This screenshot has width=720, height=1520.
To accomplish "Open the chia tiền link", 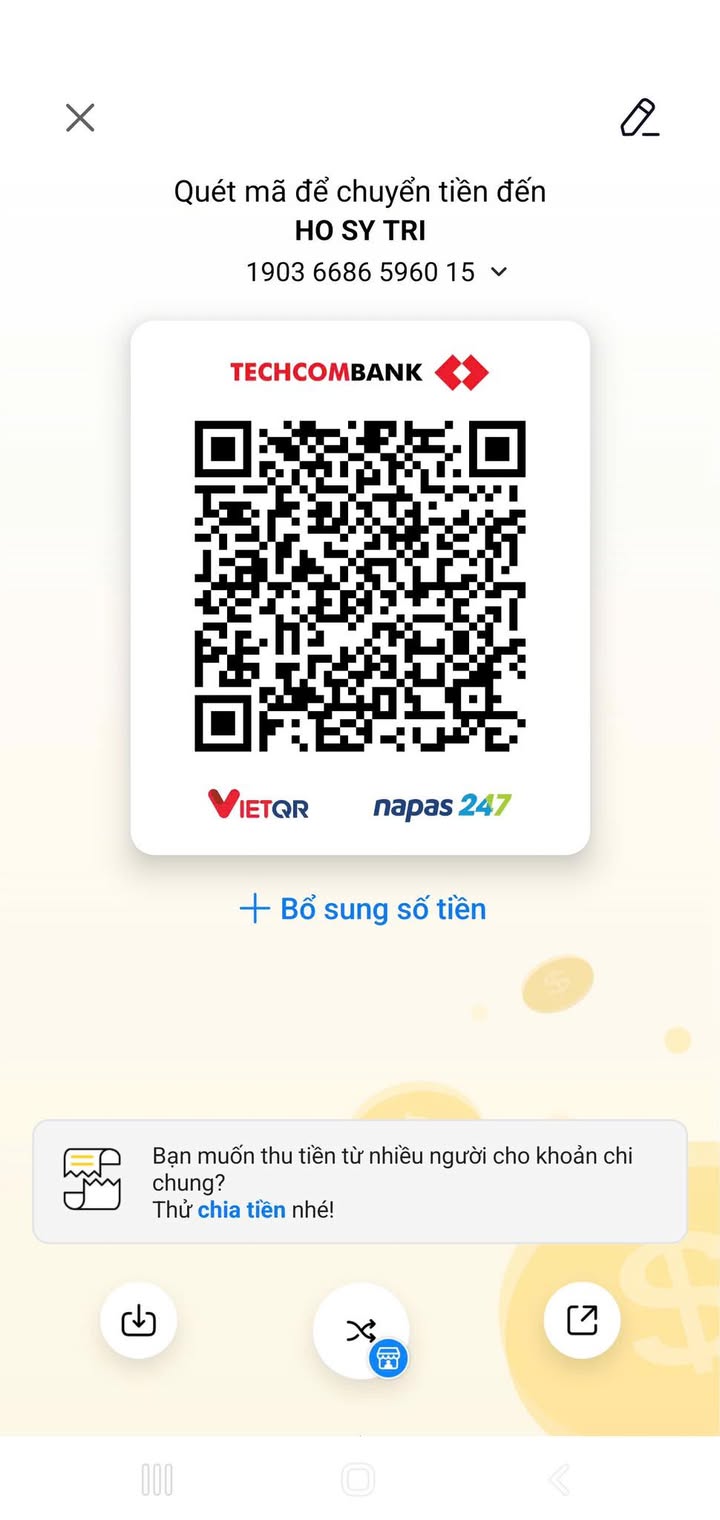I will coord(241,1209).
